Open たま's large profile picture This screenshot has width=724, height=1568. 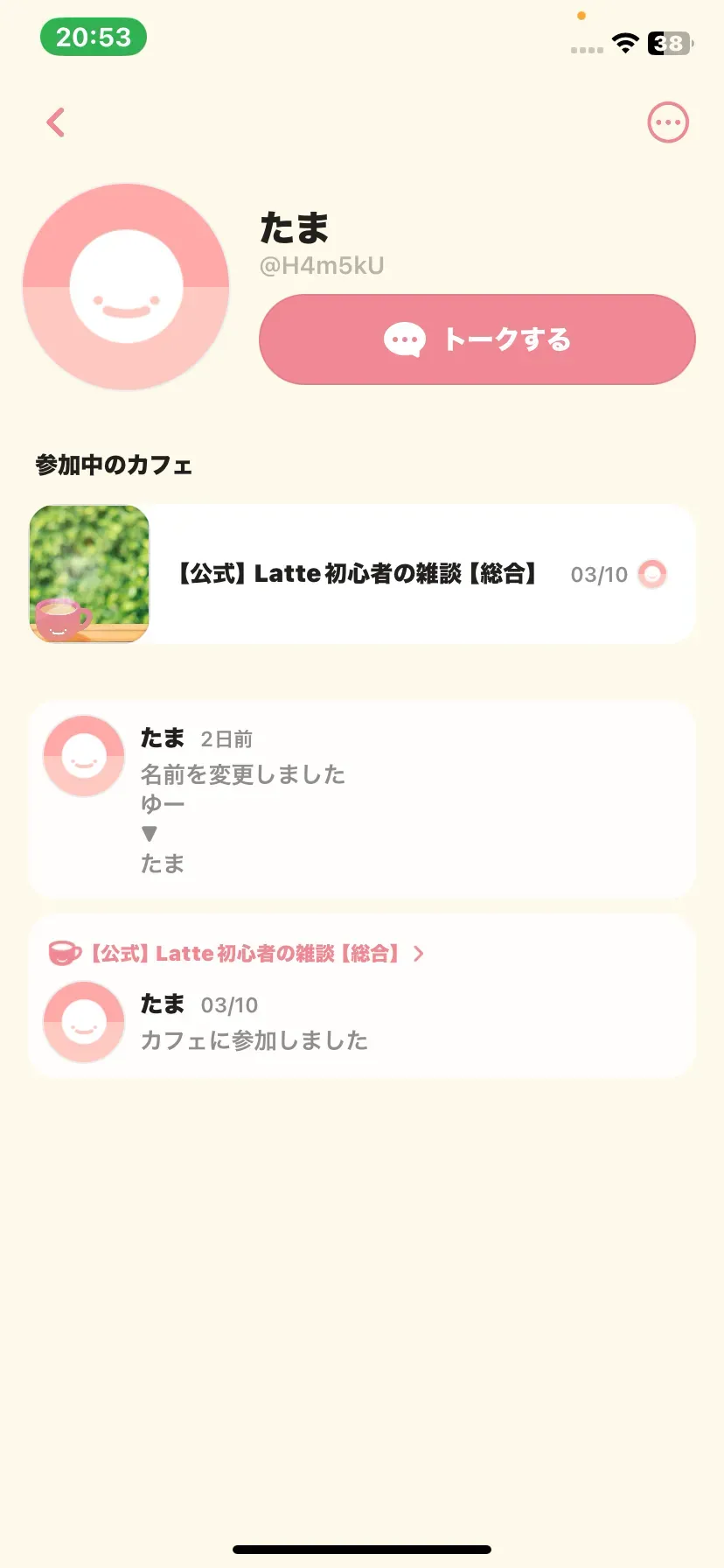click(x=126, y=287)
